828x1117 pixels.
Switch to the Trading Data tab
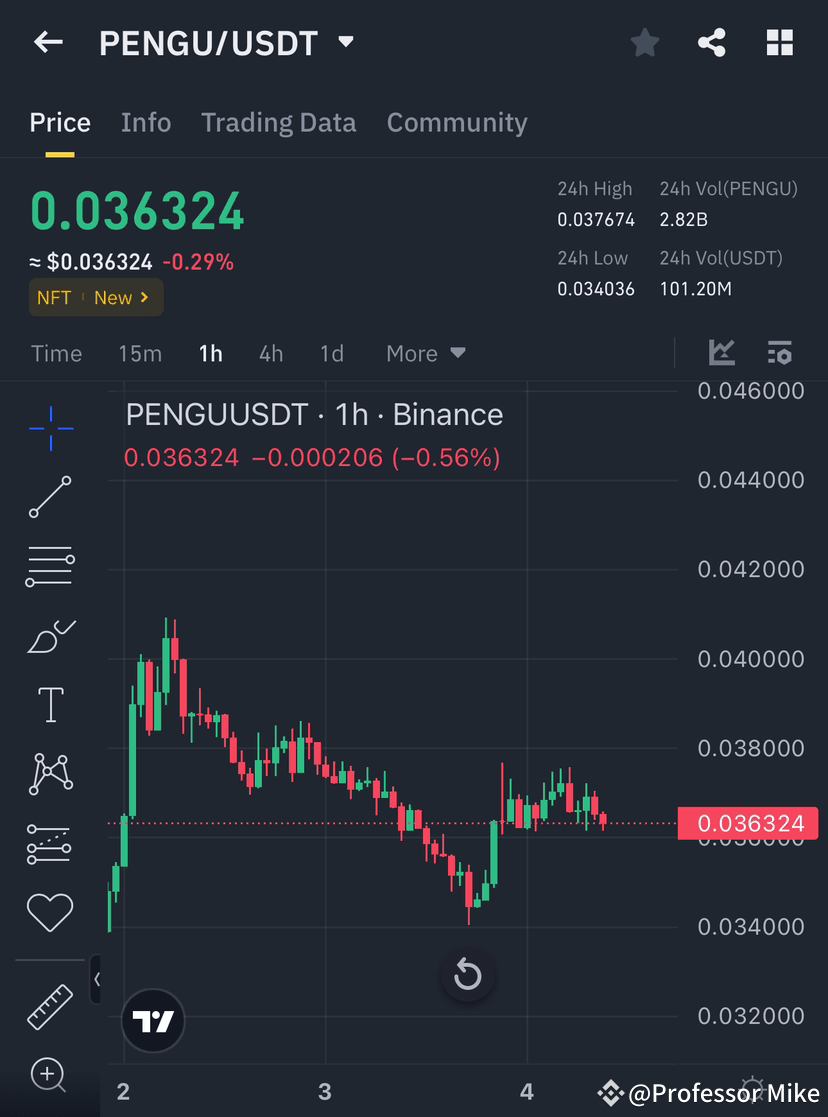click(279, 122)
